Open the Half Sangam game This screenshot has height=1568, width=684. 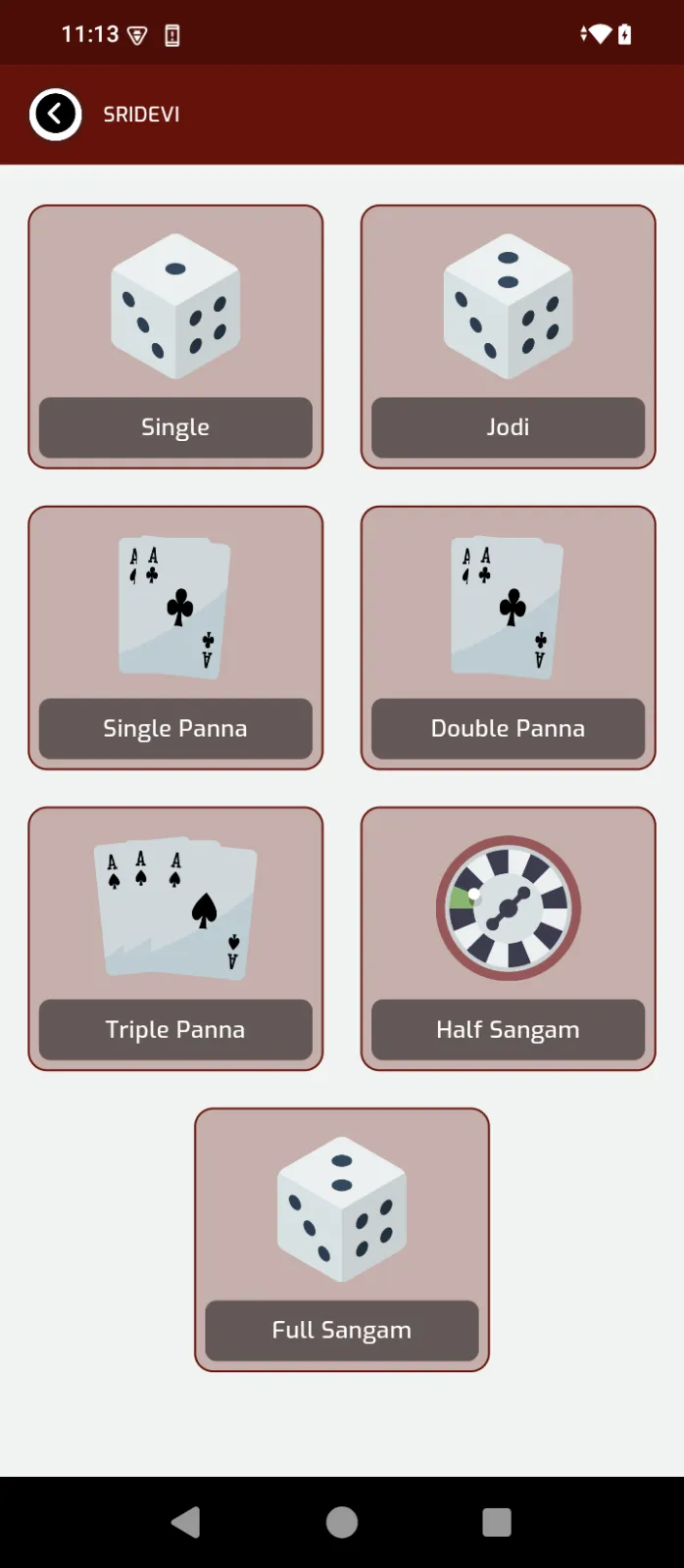(508, 938)
